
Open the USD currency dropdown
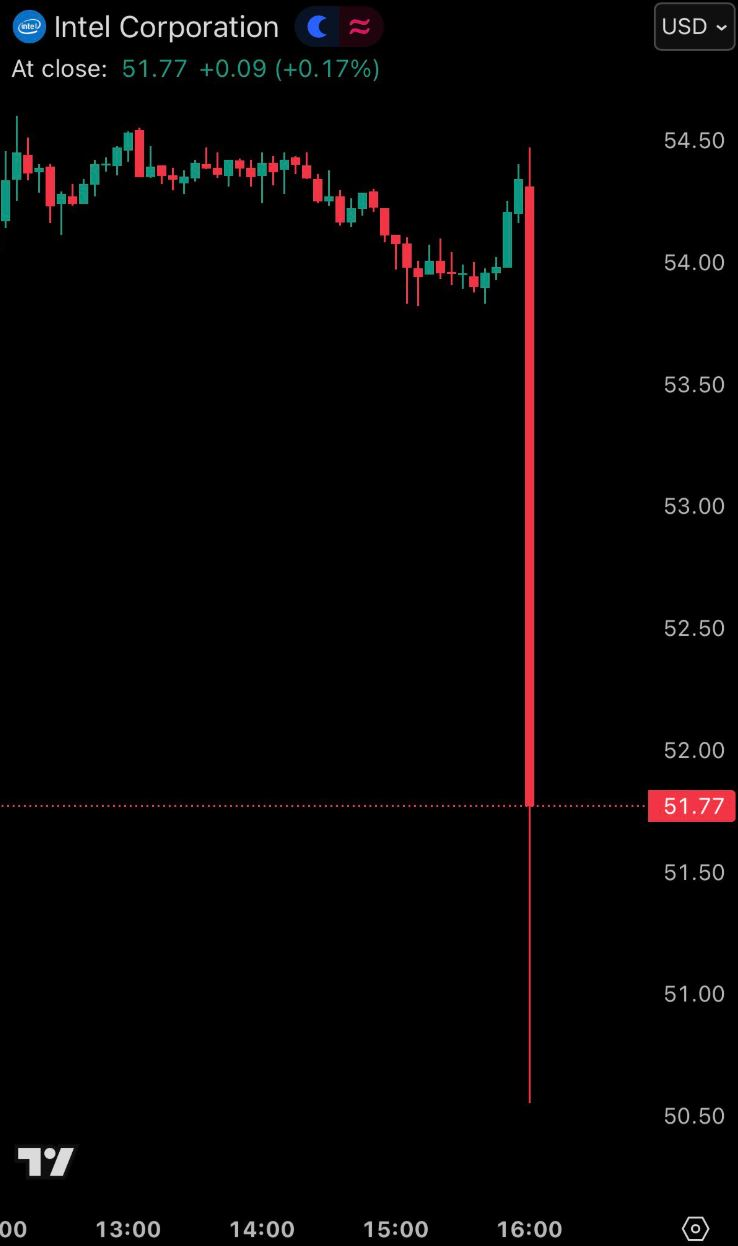tap(695, 26)
